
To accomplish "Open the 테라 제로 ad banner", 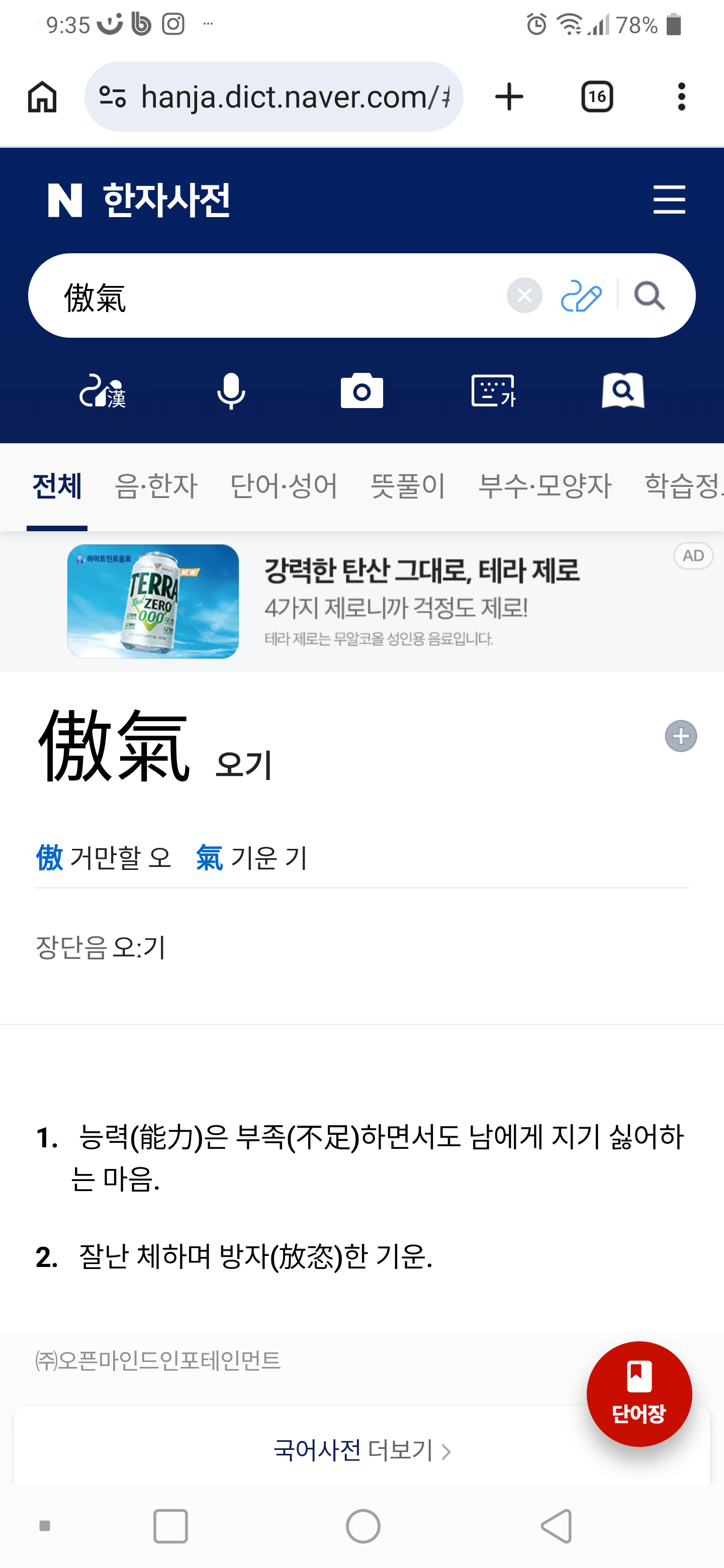I will point(361,602).
